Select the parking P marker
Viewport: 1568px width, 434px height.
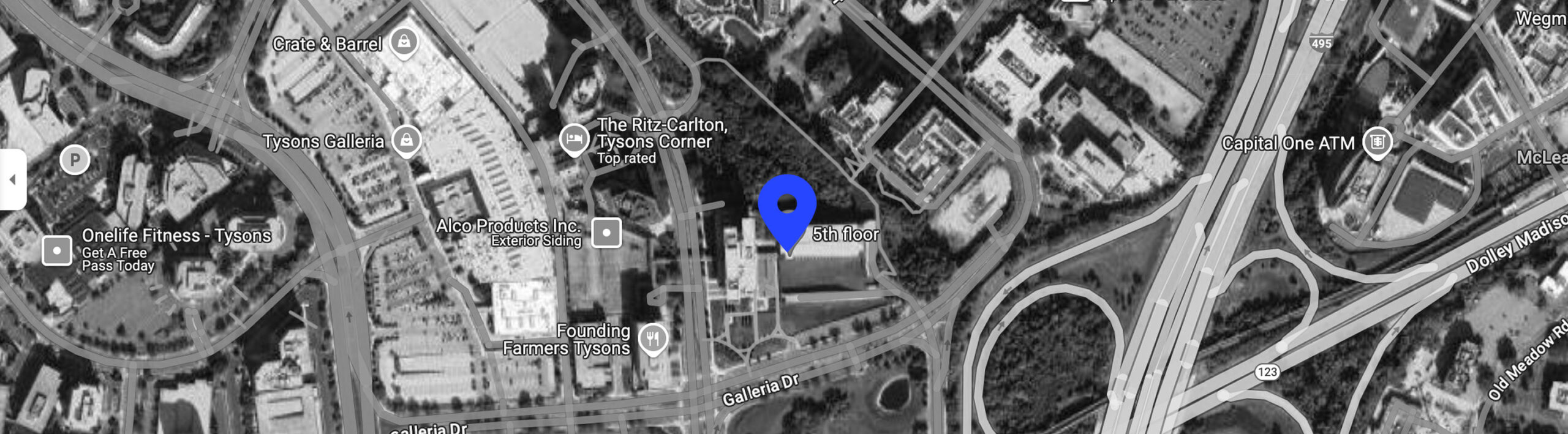coord(75,160)
